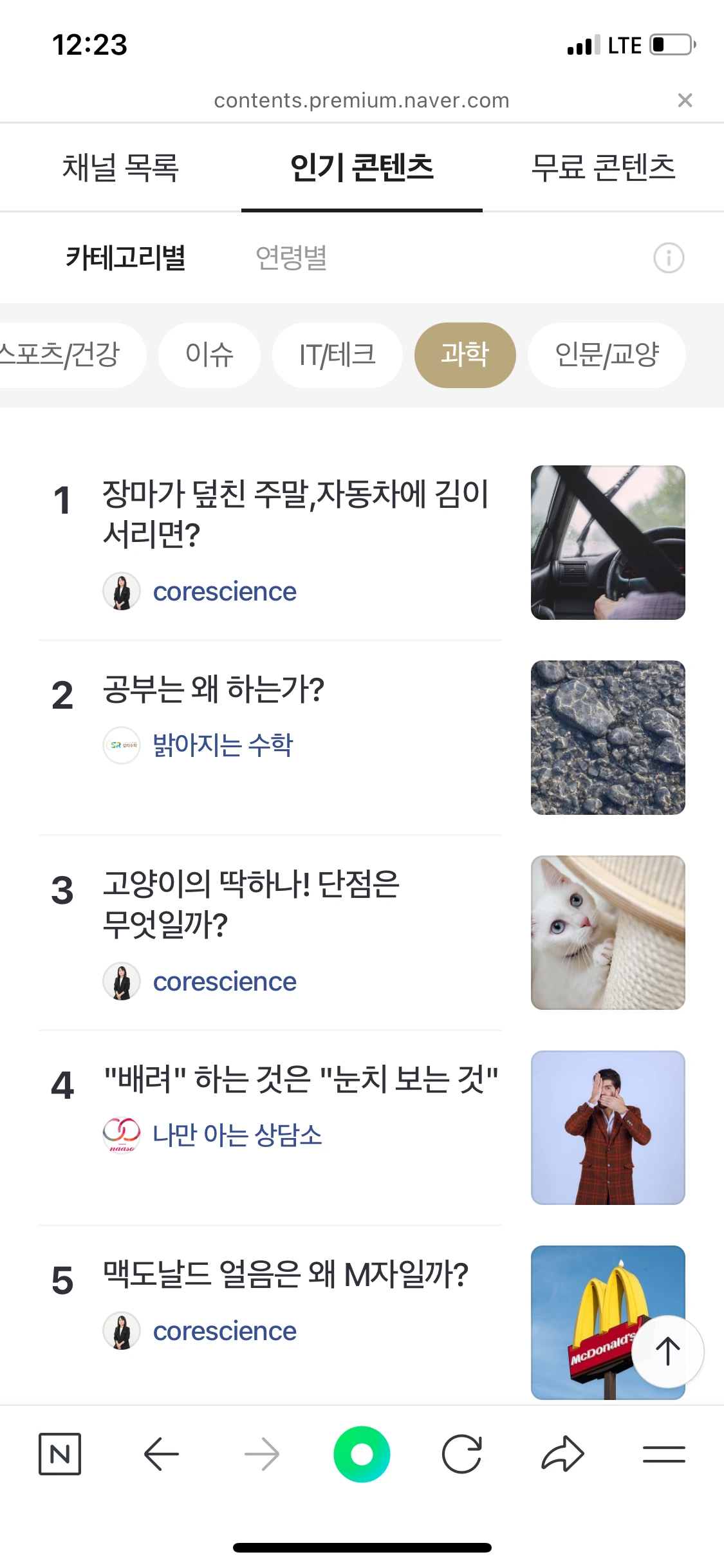Go to the 나만 아는 상담소 channel

[237, 1135]
